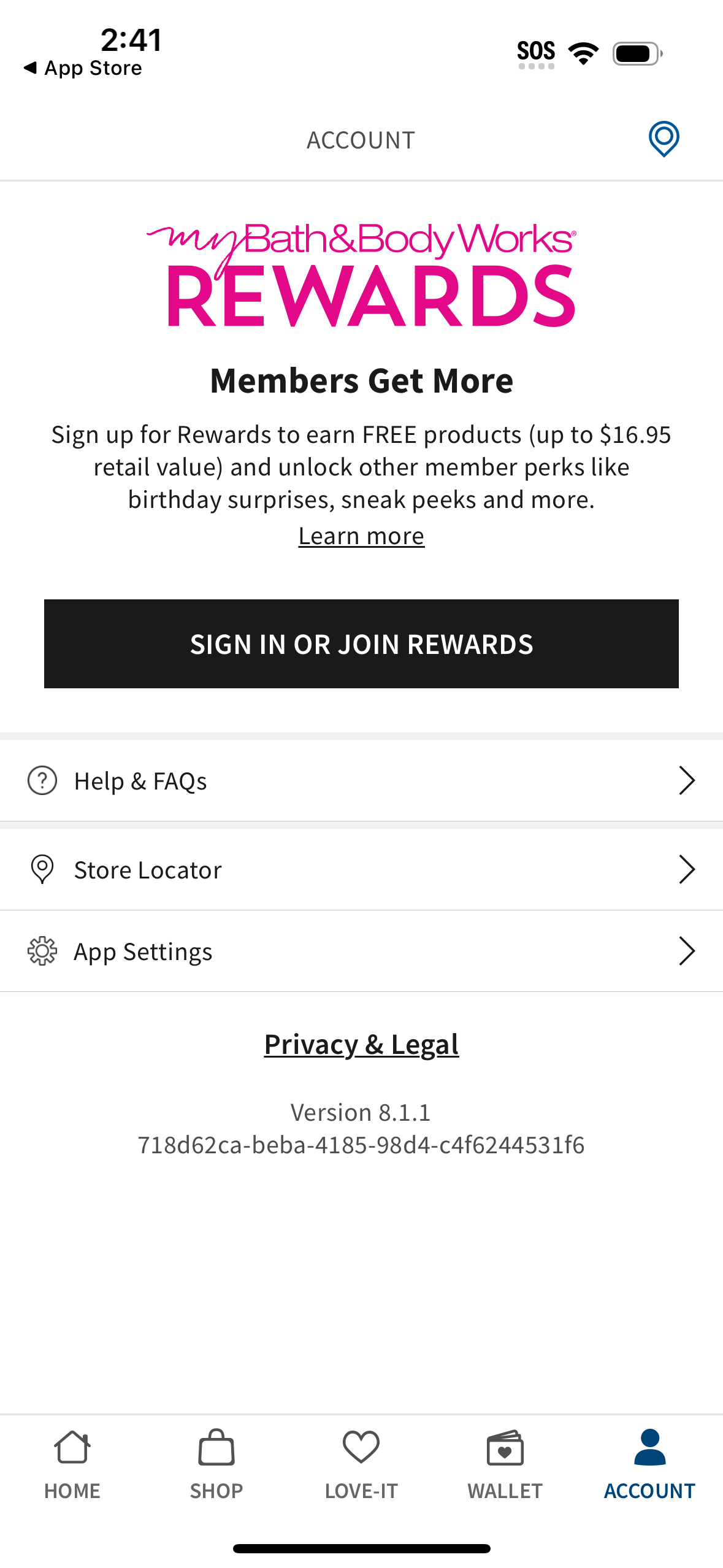
Task: Tap the Store Locator pin icon in list
Action: (x=41, y=869)
